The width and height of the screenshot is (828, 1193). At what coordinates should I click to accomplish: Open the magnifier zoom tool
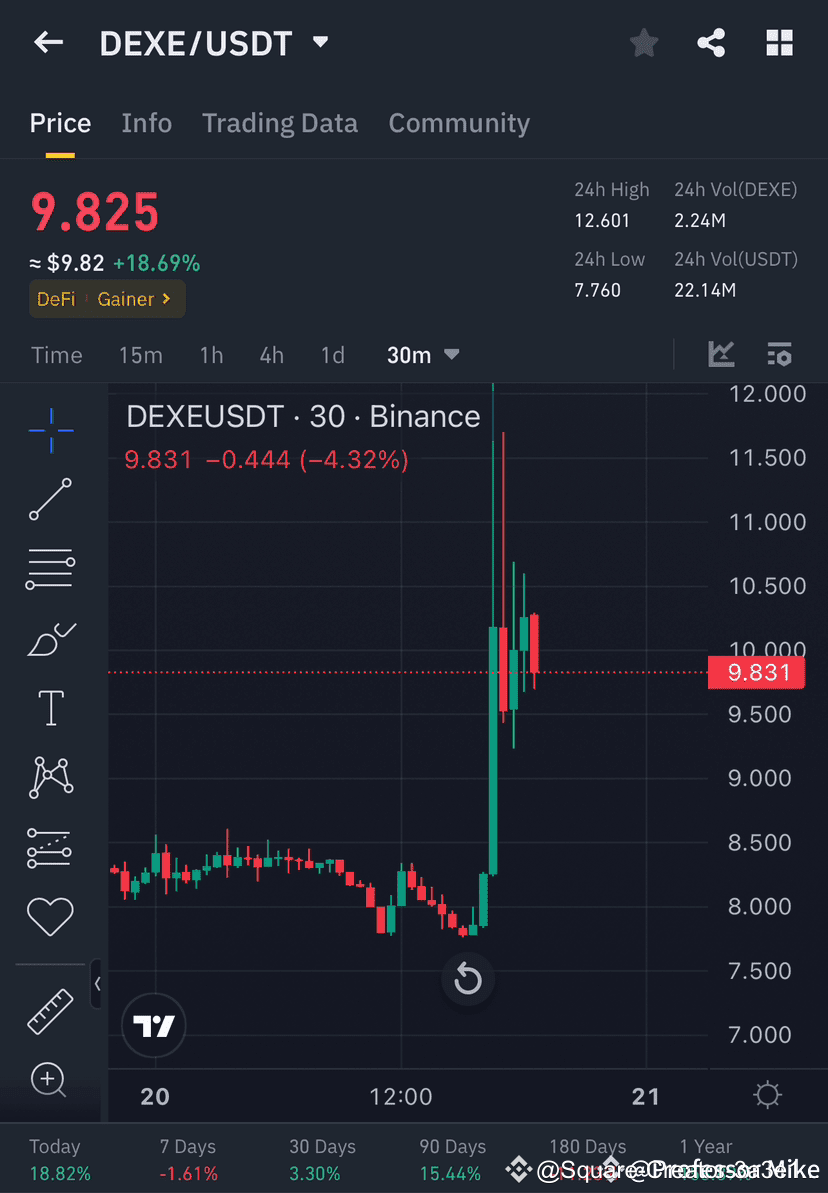click(50, 1080)
